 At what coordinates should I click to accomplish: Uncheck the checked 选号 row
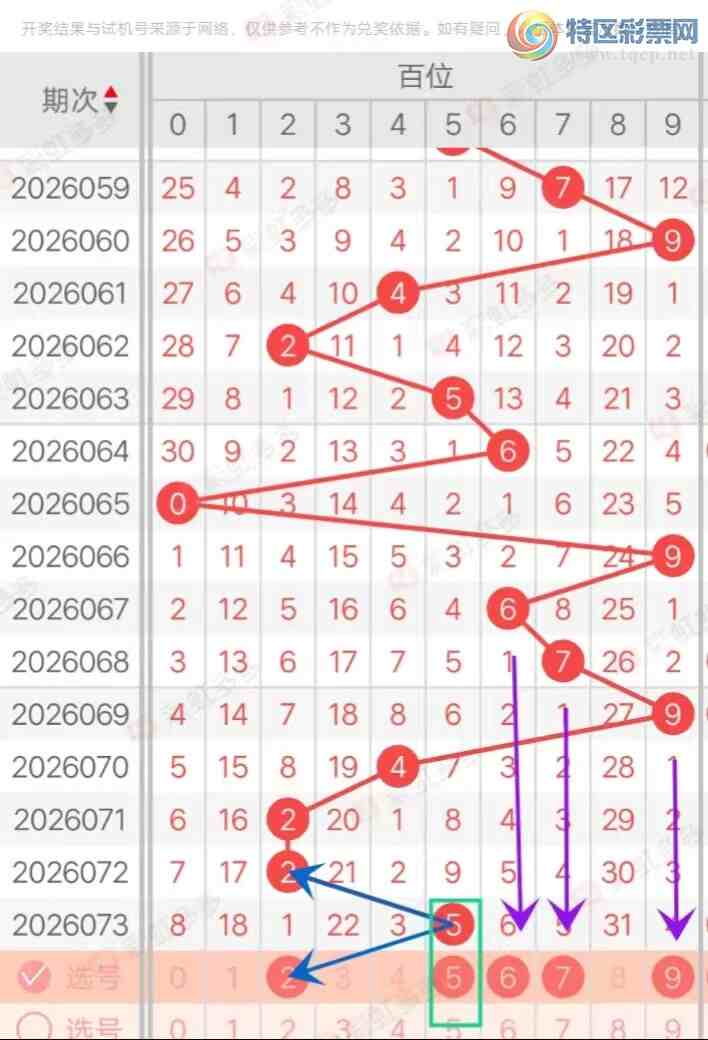35,977
